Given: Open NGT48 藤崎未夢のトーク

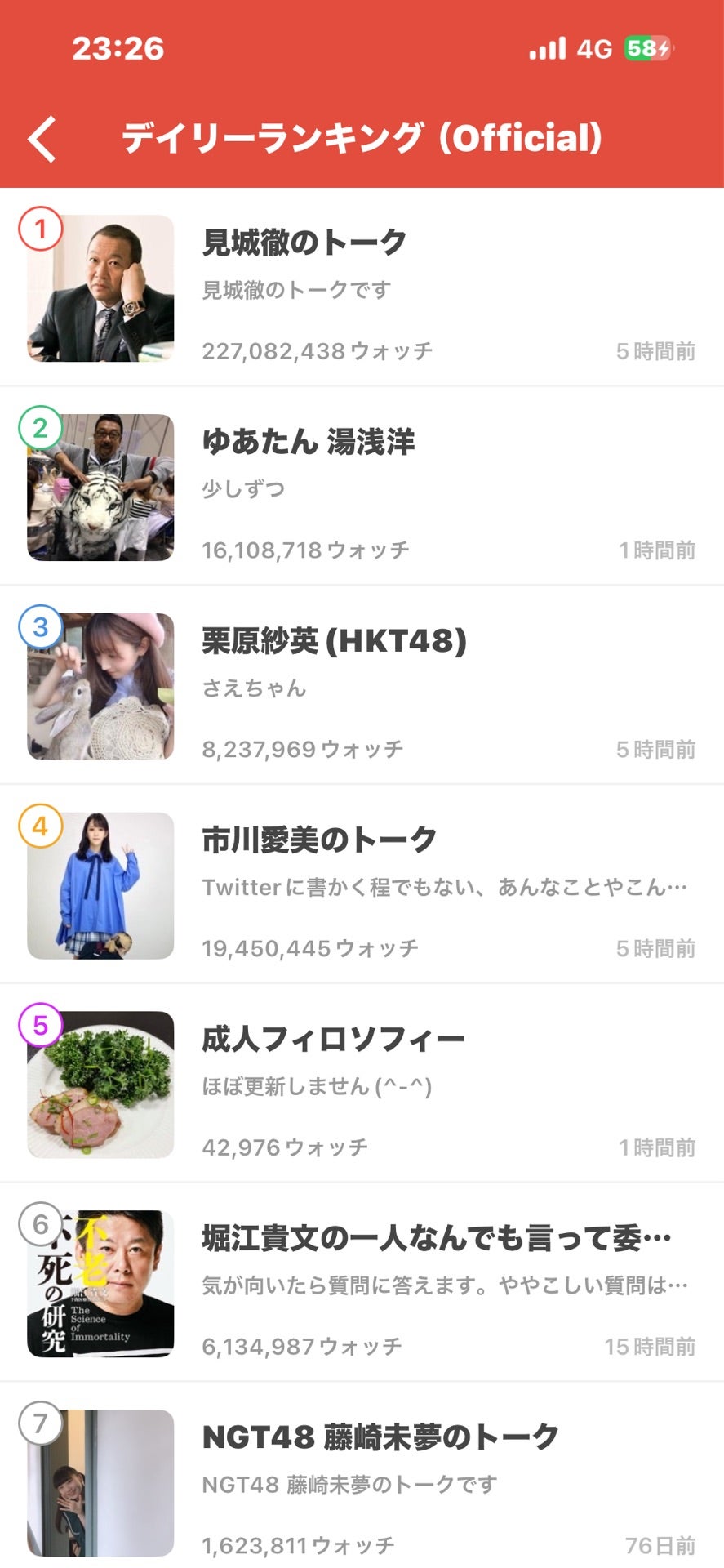Looking at the screenshot, I should coord(362,1477).
